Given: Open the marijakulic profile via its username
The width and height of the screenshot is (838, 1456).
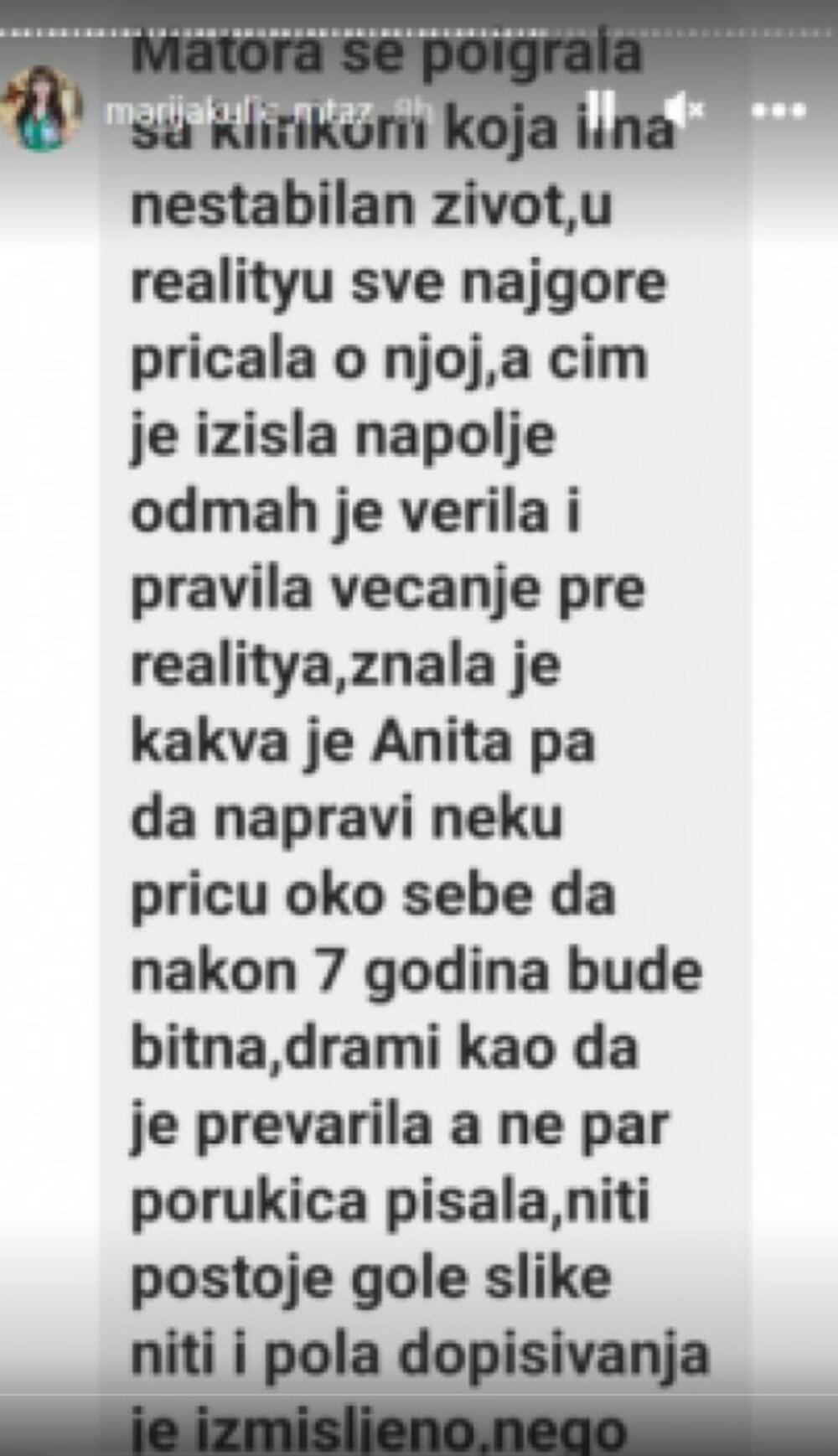Looking at the screenshot, I should [x=239, y=111].
